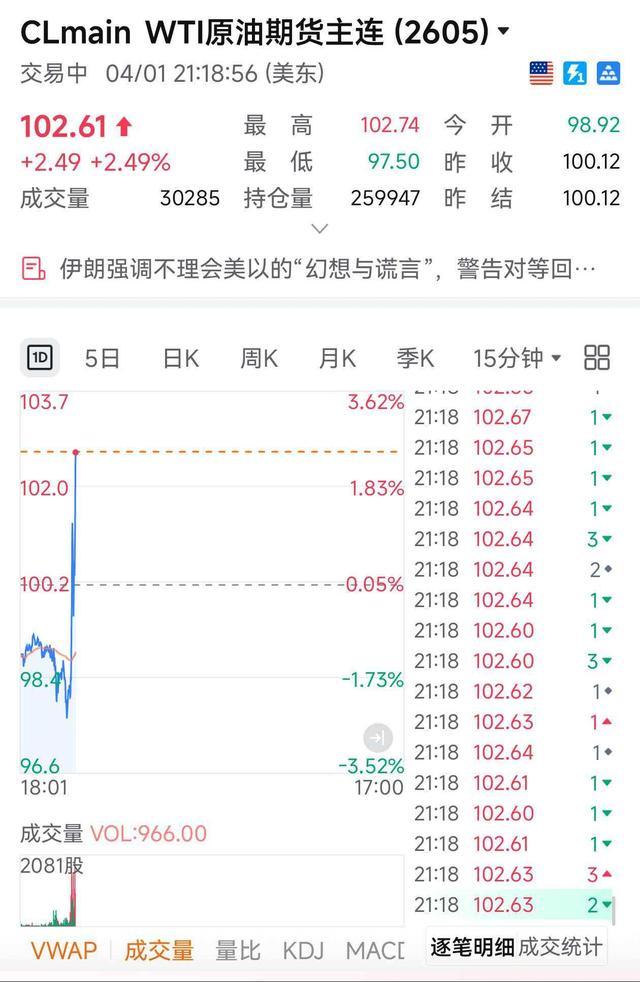Select the 1D chart period
Viewport: 640px width, 982px height.
(41, 357)
